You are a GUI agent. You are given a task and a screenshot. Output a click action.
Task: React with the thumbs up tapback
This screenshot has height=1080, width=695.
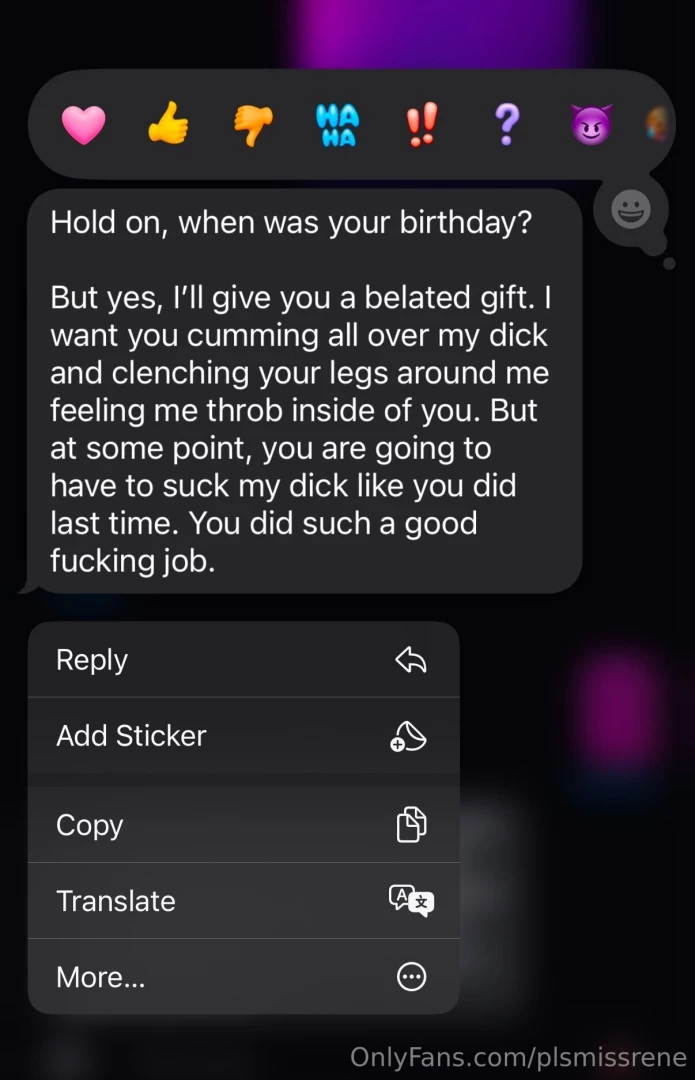[x=168, y=126]
